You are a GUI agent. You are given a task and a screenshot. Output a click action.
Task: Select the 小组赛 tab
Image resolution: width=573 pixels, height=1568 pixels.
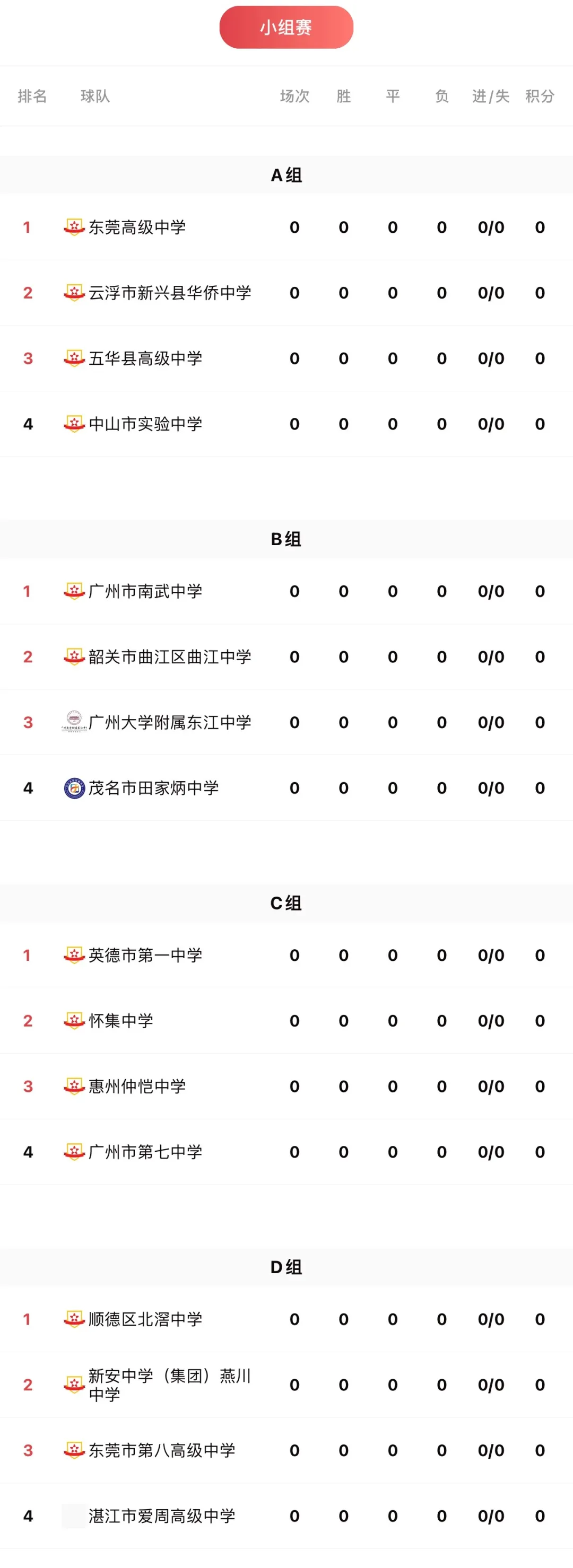click(x=286, y=28)
